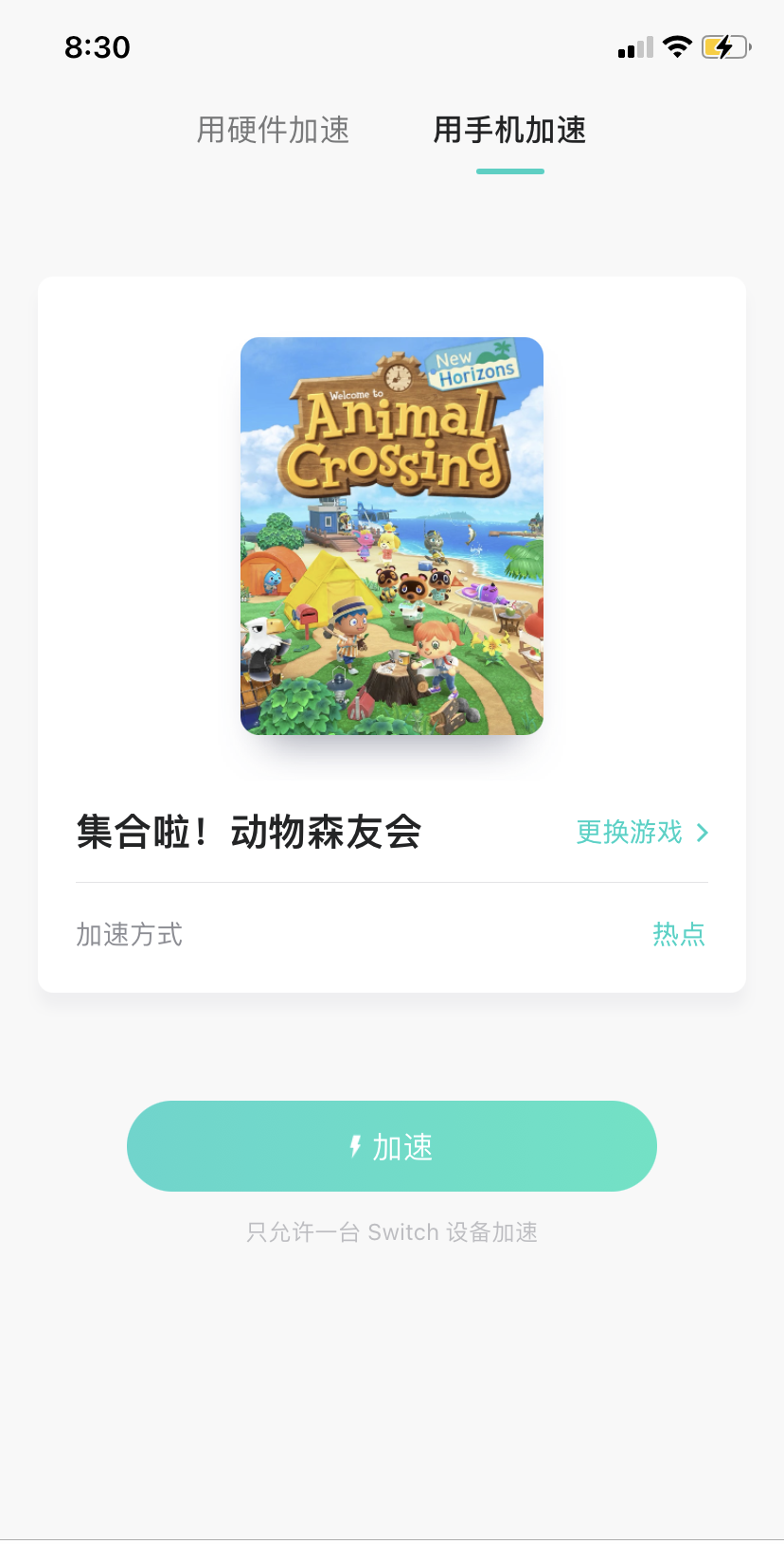Viewport: 784px width, 1544px height.
Task: Open the 加速方式 row set to 热点
Action: [x=392, y=935]
